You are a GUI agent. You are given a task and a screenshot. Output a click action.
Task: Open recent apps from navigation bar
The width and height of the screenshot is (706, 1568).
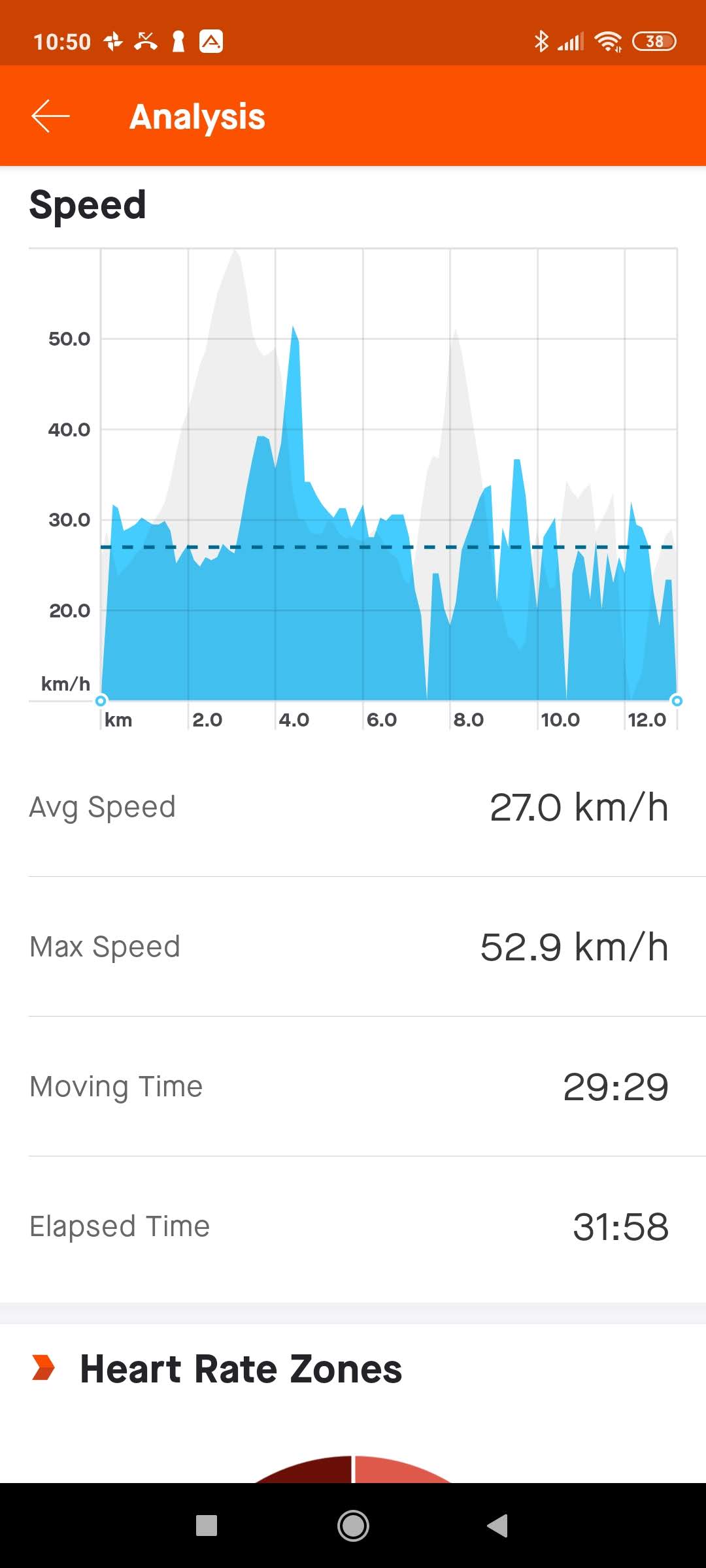coord(207,1526)
